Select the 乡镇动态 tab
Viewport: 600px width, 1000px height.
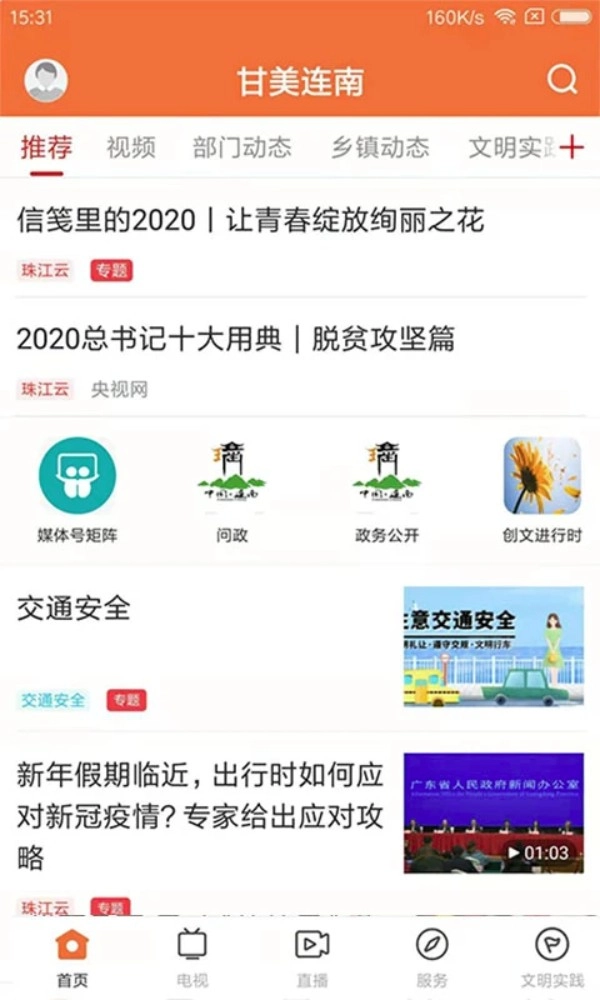tap(380, 148)
